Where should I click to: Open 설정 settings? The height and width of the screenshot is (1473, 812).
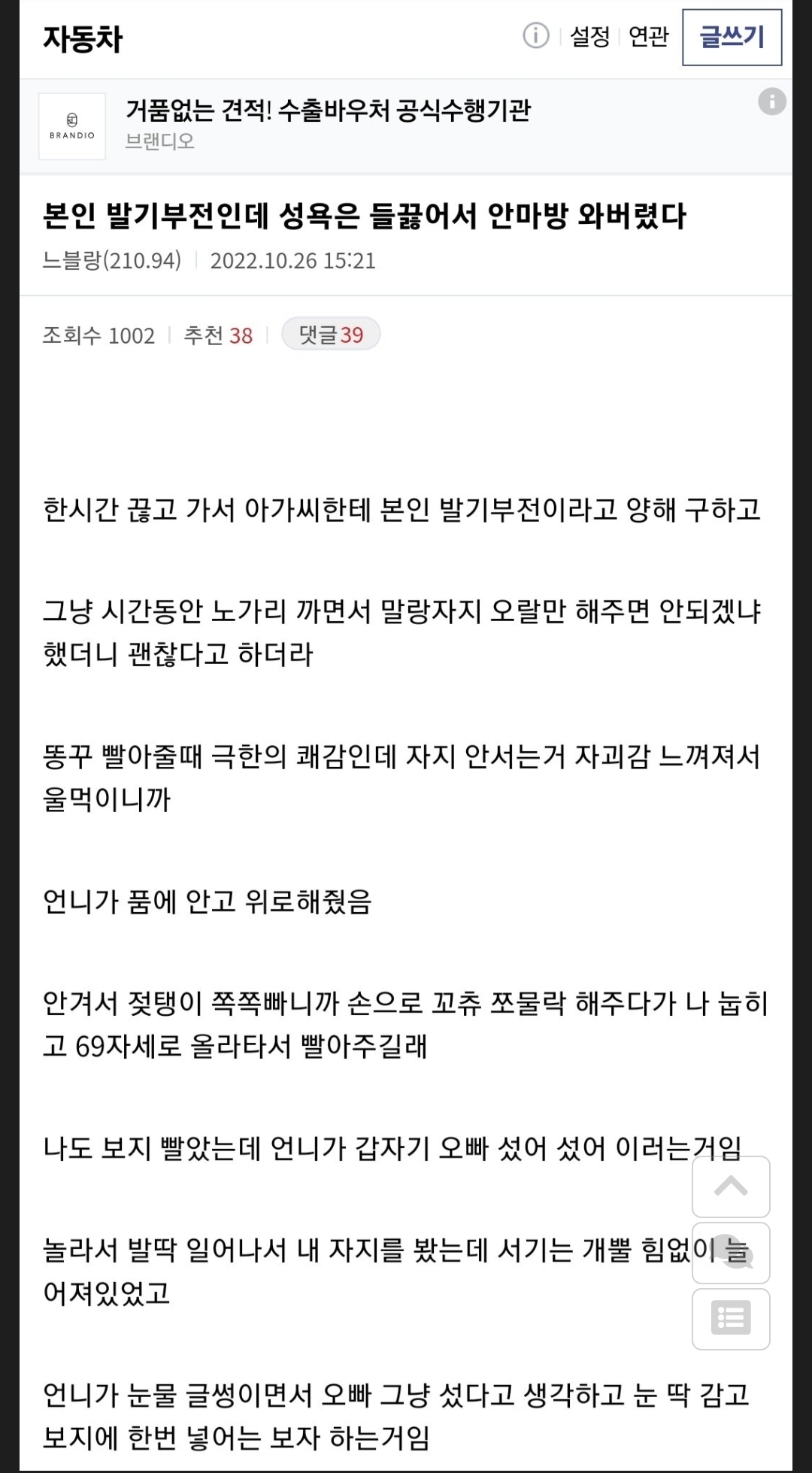coord(589,36)
